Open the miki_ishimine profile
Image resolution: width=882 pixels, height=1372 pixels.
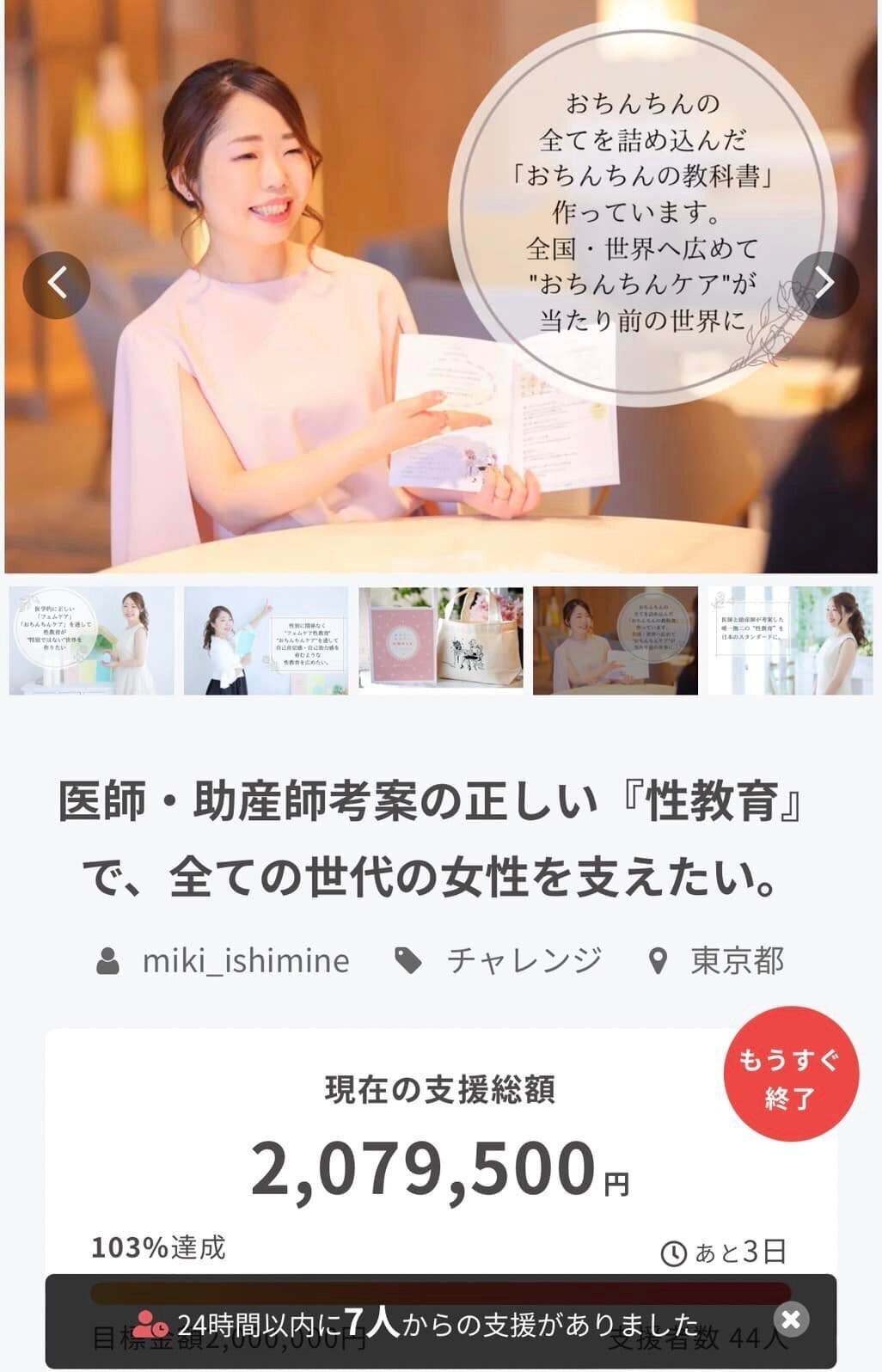tap(245, 960)
